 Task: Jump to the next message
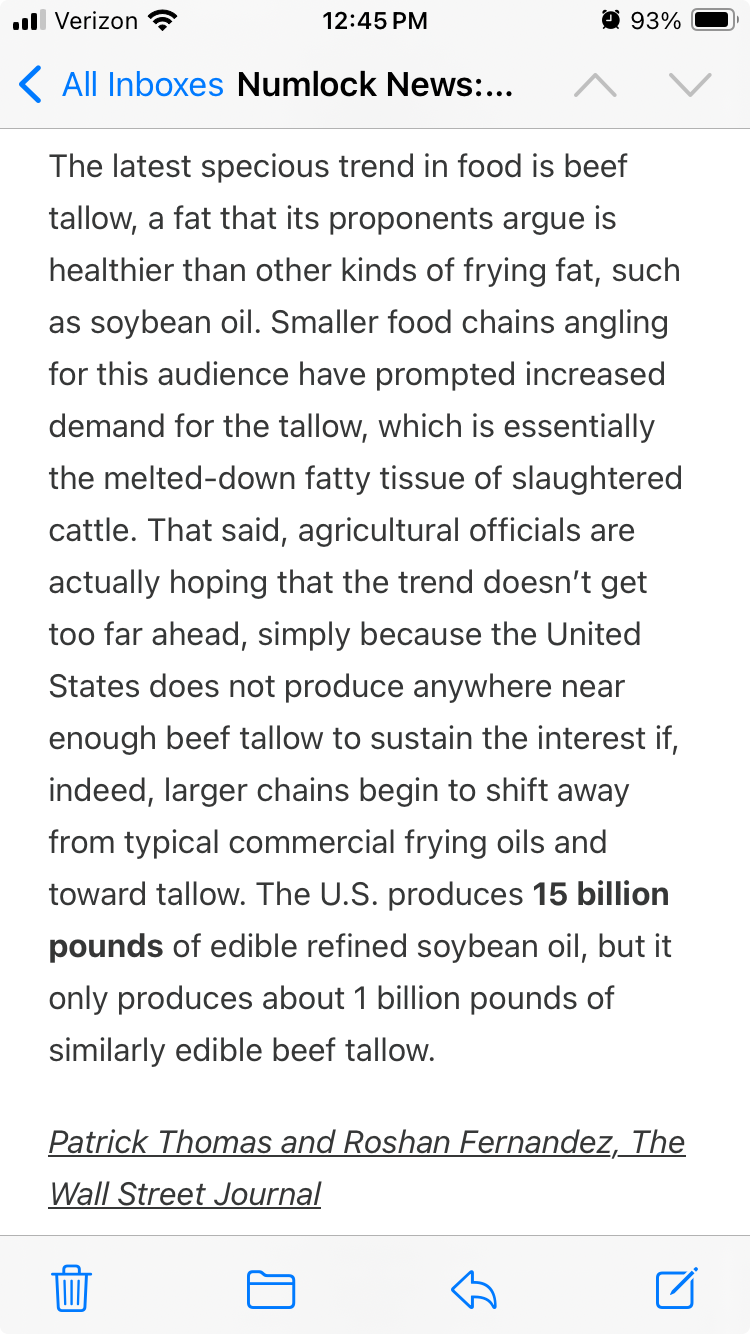690,85
